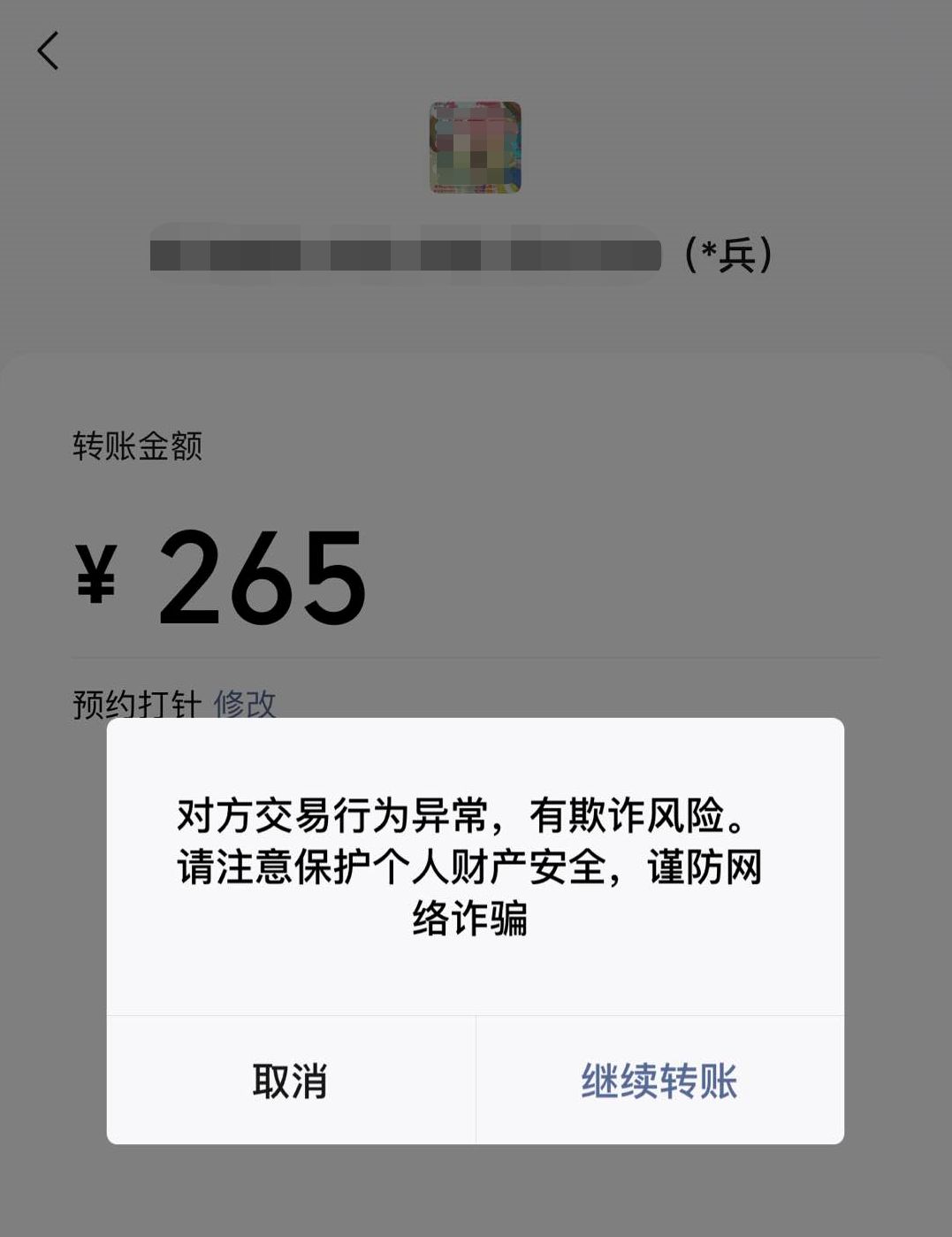Select the back chevron to exit transfer

[x=47, y=50]
